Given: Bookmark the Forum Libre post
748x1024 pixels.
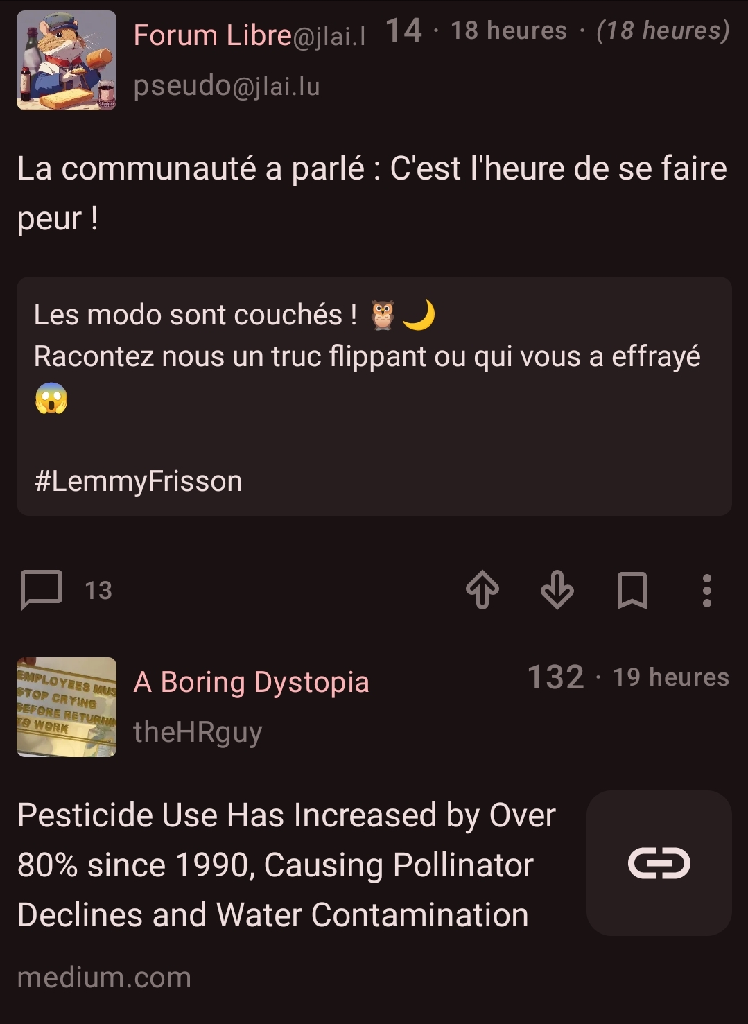Looking at the screenshot, I should pyautogui.click(x=632, y=590).
